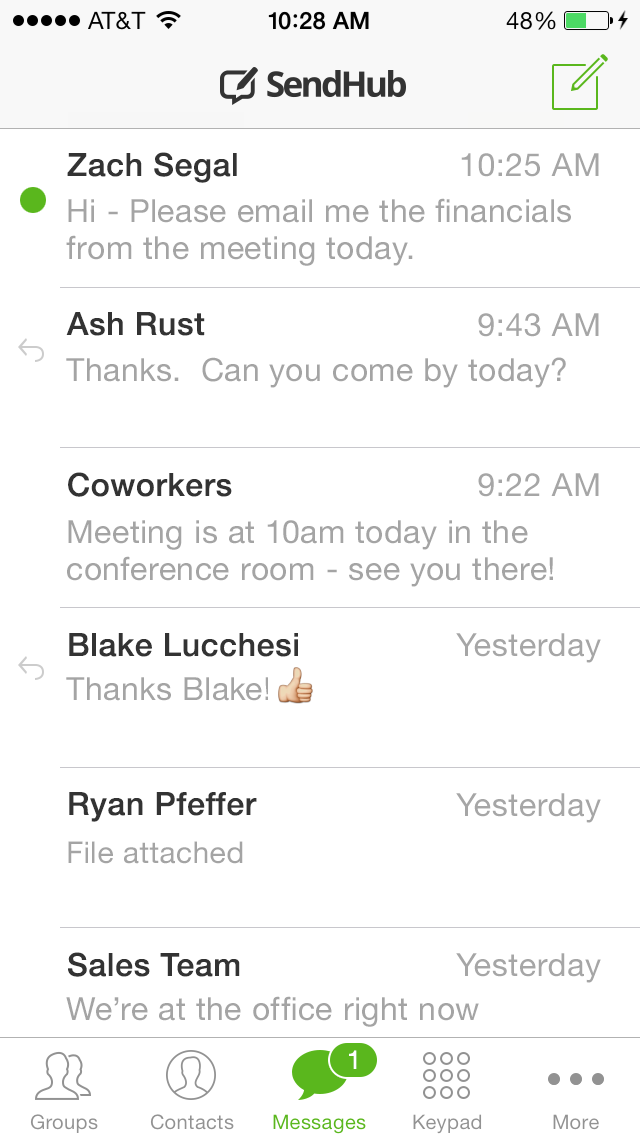Show the More tab options
The height and width of the screenshot is (1136, 640).
(x=576, y=1088)
